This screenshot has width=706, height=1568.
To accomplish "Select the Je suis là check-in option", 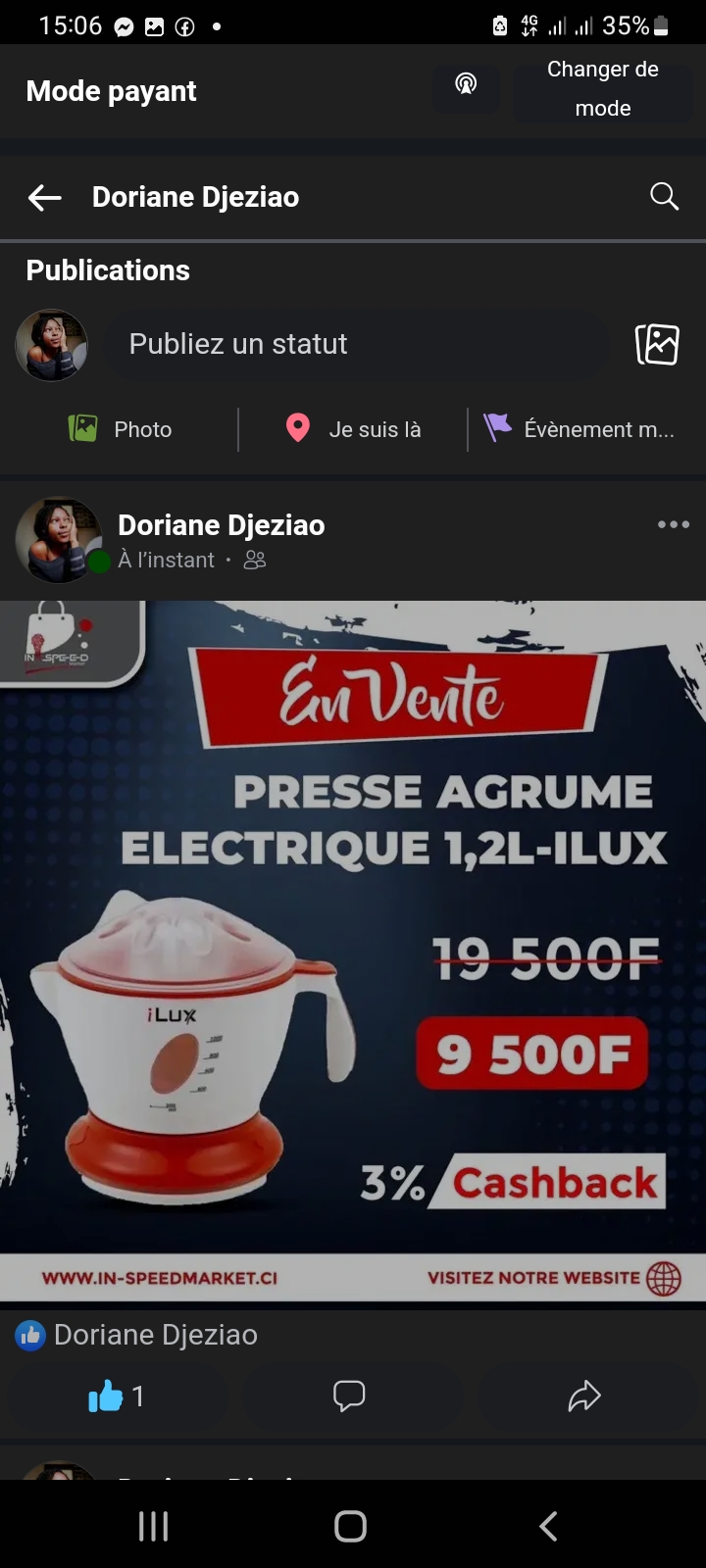I will [x=354, y=429].
